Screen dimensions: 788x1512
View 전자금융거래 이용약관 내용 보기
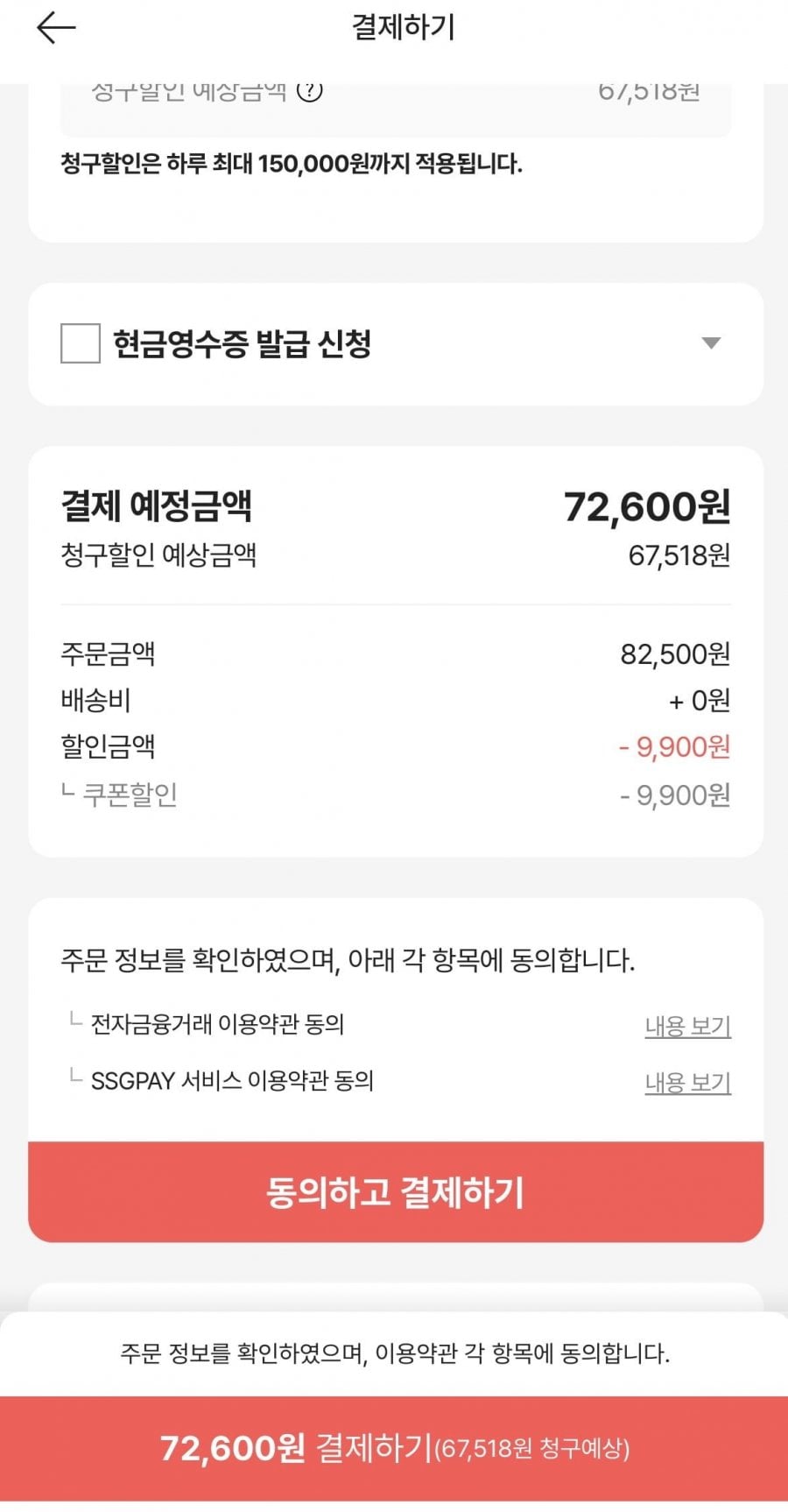coord(687,1026)
